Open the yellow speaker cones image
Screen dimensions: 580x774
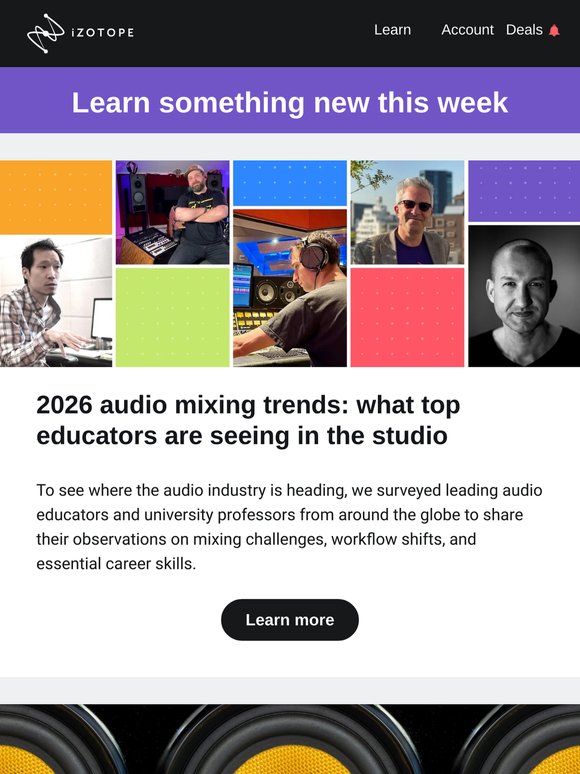[290, 739]
